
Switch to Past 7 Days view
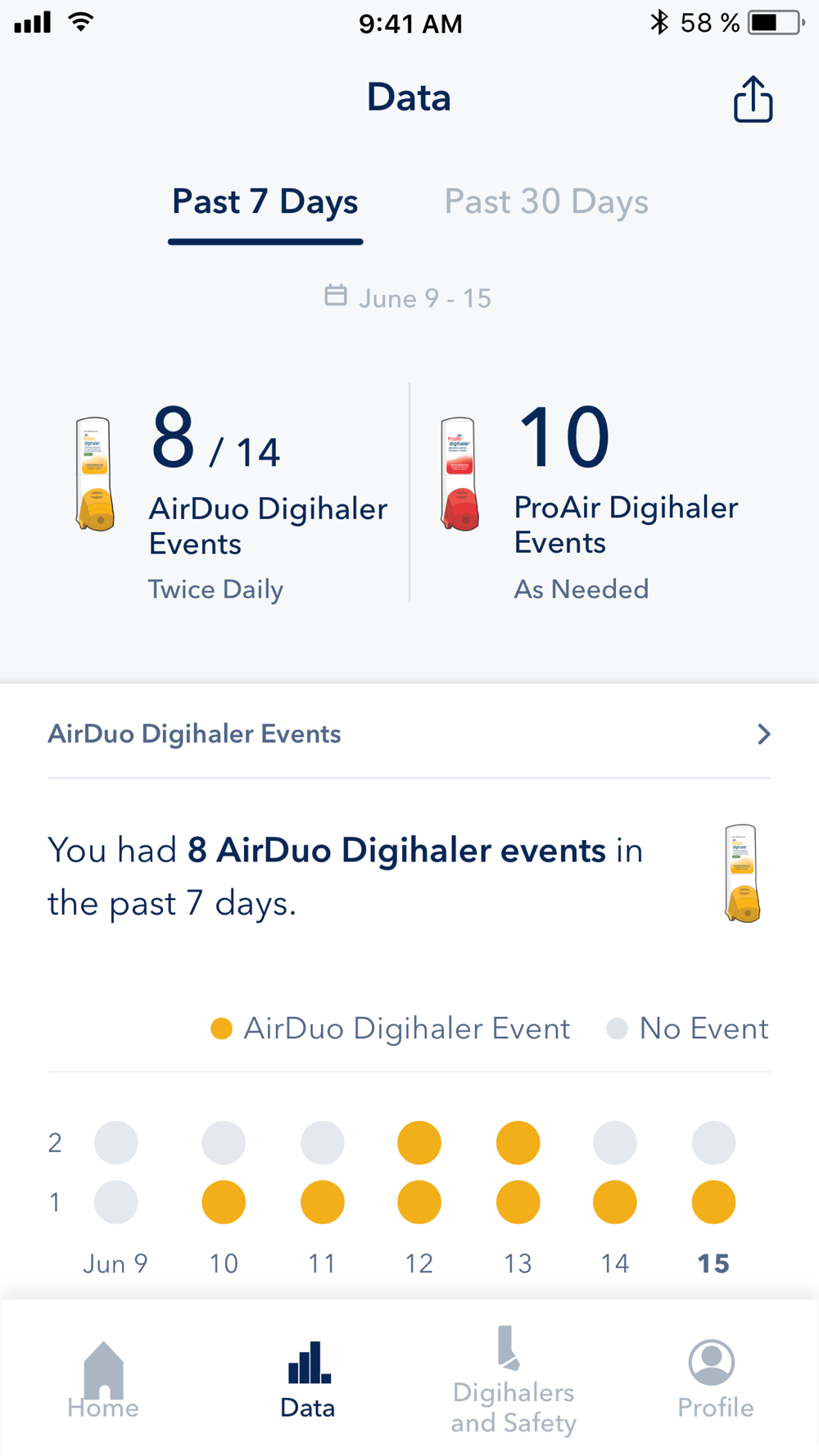265,202
